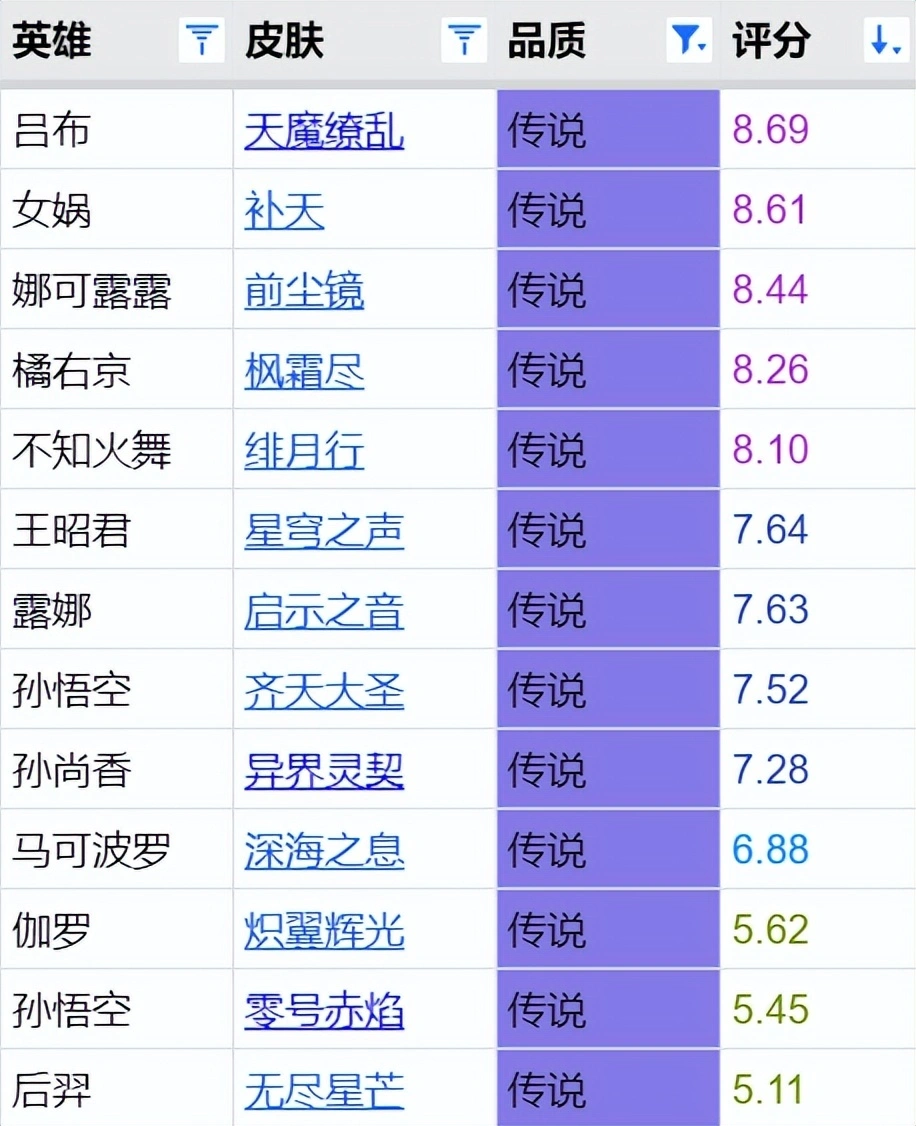Open the filter for the 英雄 column
Screen dimensions: 916x1126
coord(202,42)
